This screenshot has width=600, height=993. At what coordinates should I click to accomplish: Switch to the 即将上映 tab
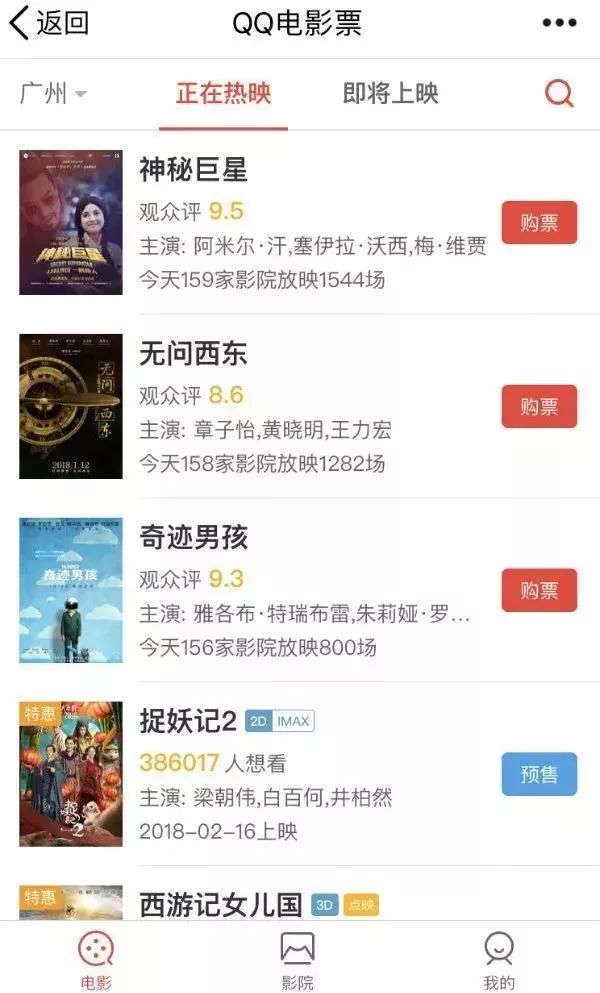pyautogui.click(x=390, y=94)
